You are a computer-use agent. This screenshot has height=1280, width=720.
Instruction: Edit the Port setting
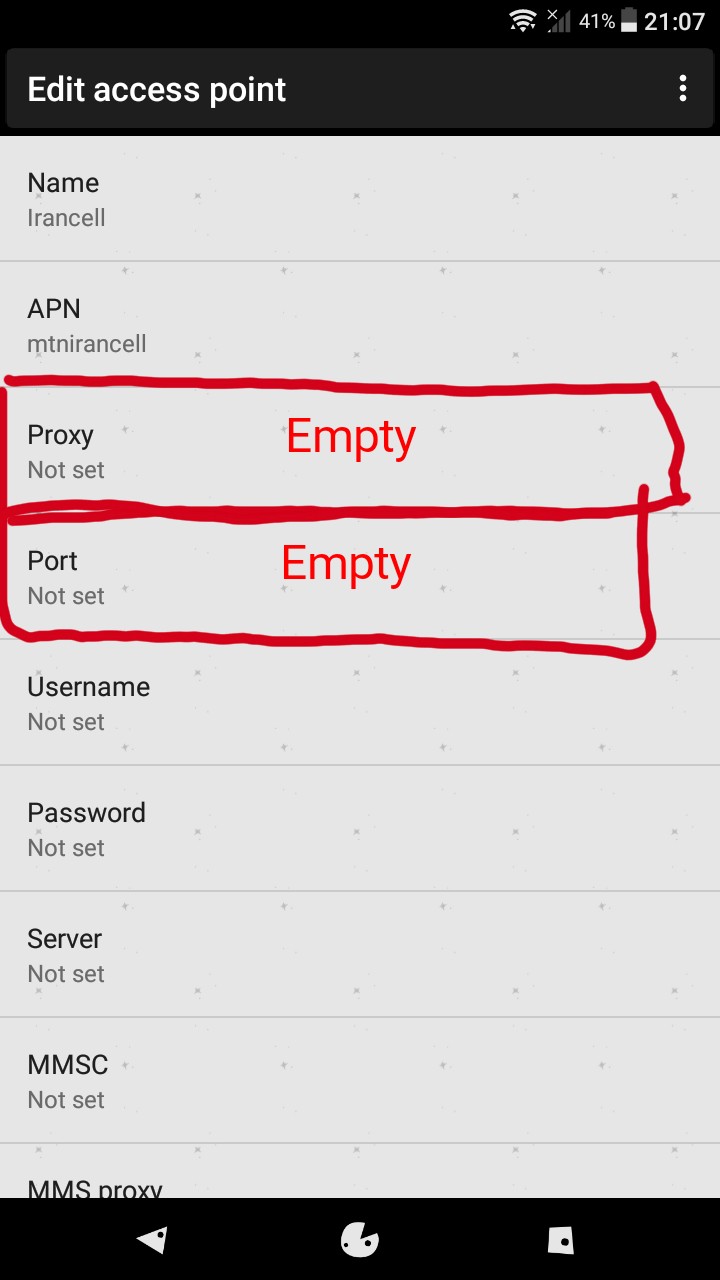click(x=360, y=577)
